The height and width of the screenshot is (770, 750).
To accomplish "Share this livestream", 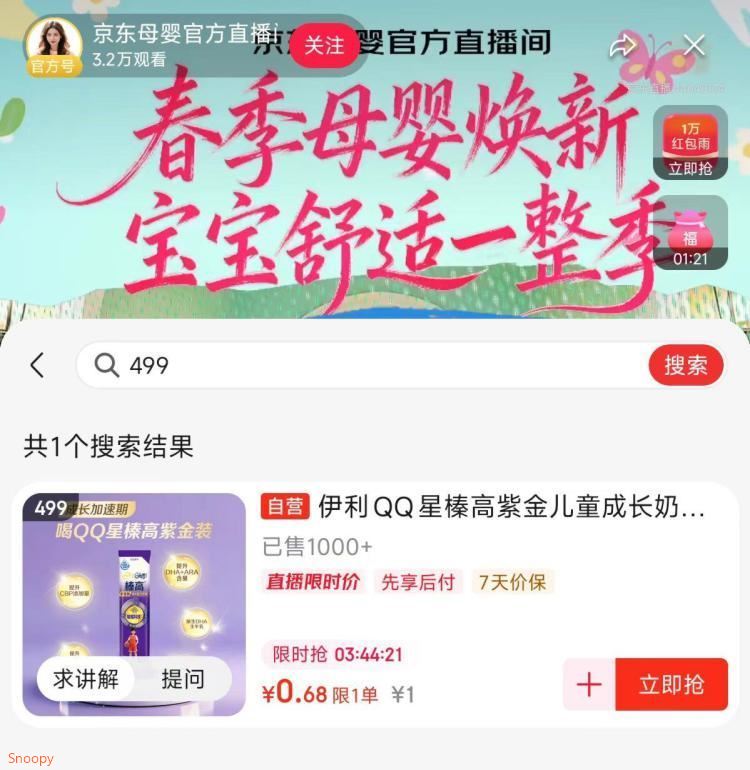I will click(x=622, y=45).
